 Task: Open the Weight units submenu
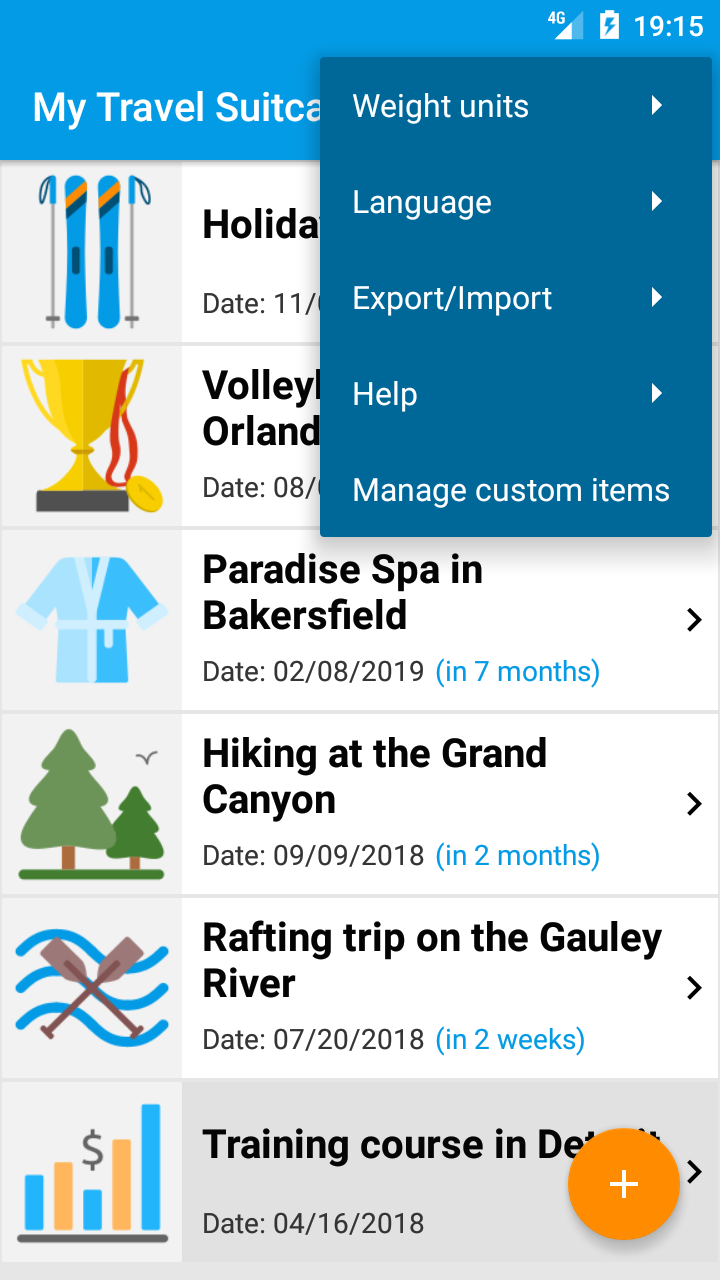pyautogui.click(x=515, y=106)
